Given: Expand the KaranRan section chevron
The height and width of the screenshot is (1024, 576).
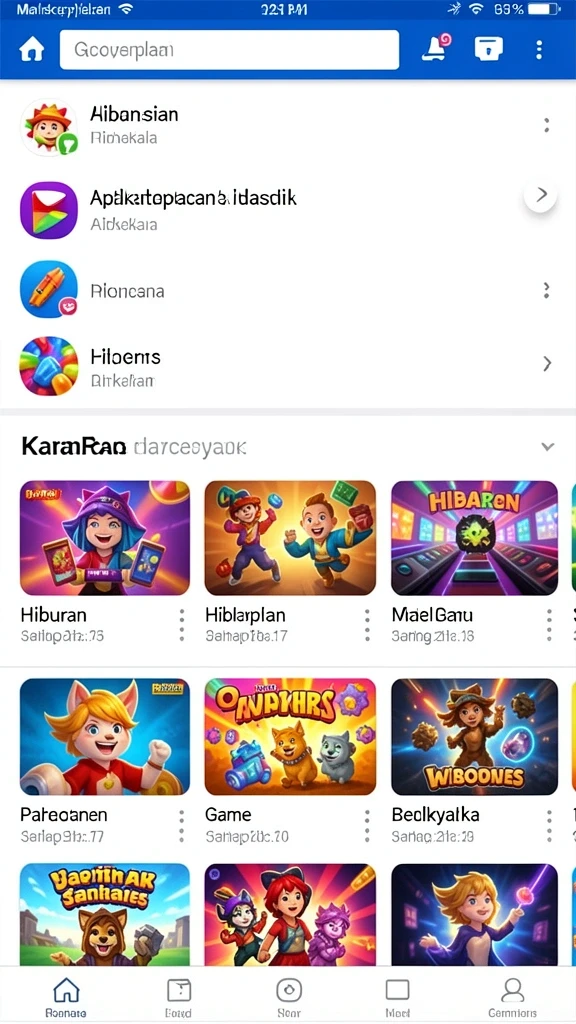Looking at the screenshot, I should click(547, 447).
